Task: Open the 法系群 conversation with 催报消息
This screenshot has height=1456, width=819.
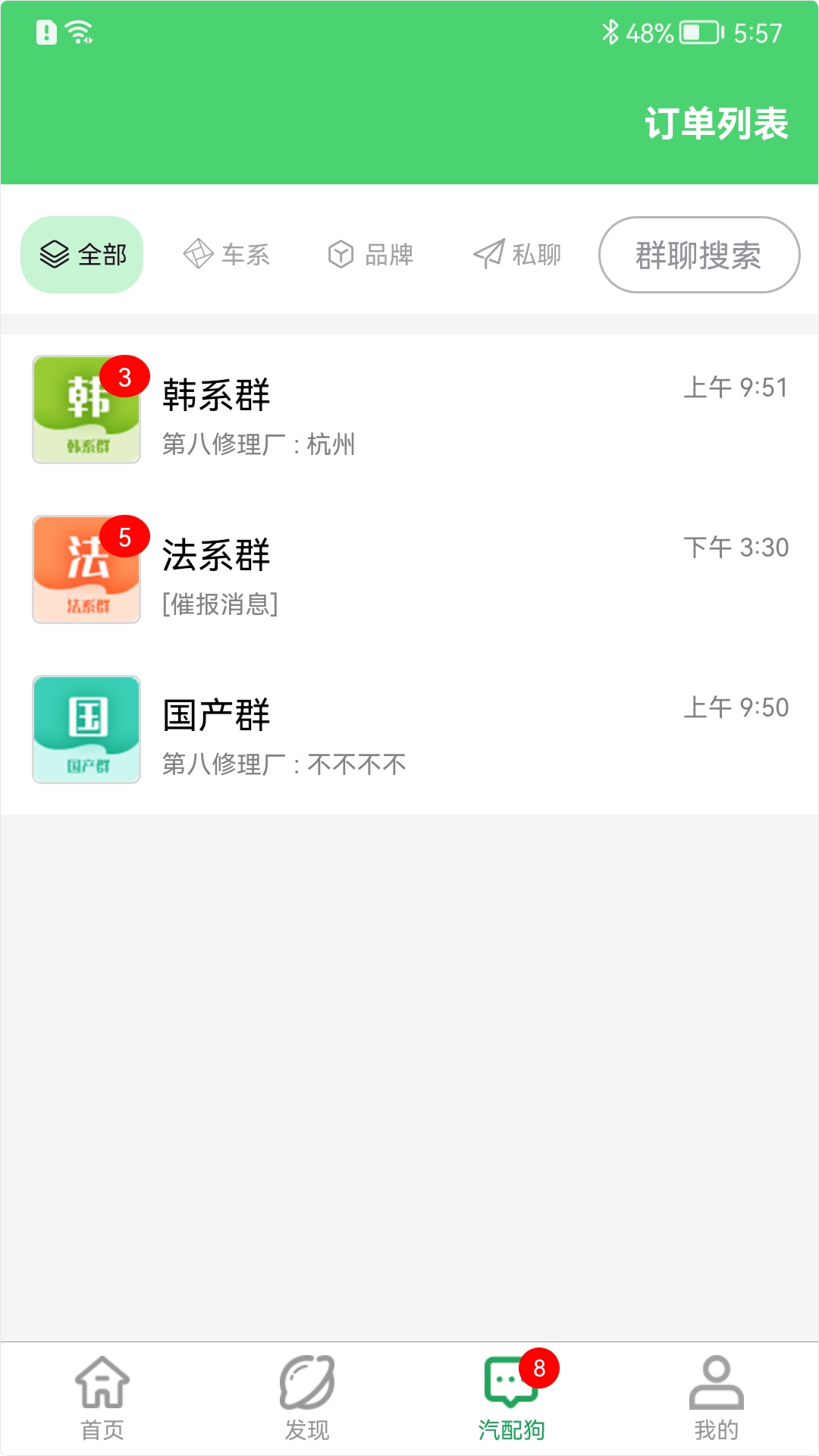Action: click(x=409, y=570)
